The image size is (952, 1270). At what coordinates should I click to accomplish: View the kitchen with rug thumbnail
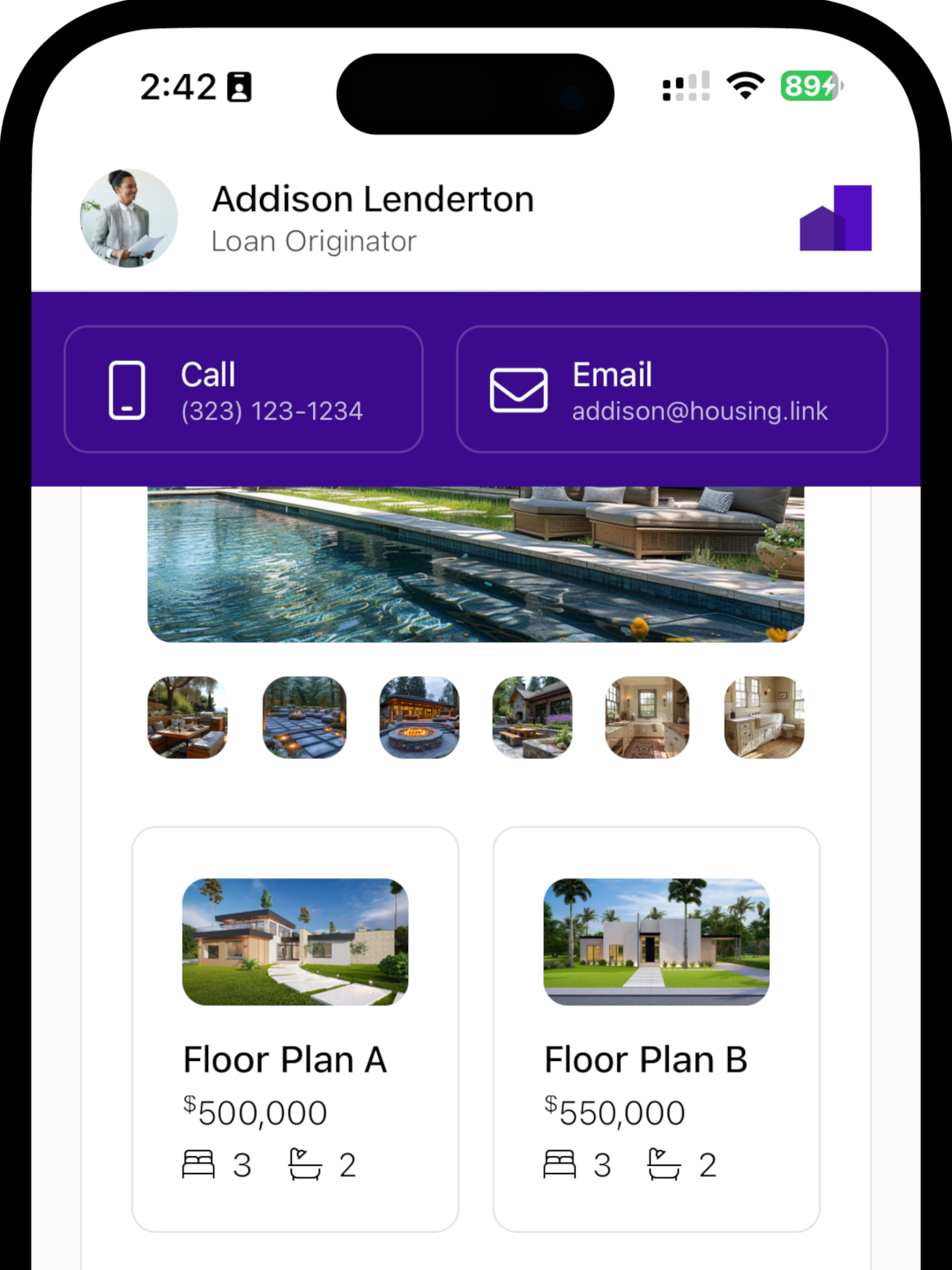pyautogui.click(x=647, y=717)
